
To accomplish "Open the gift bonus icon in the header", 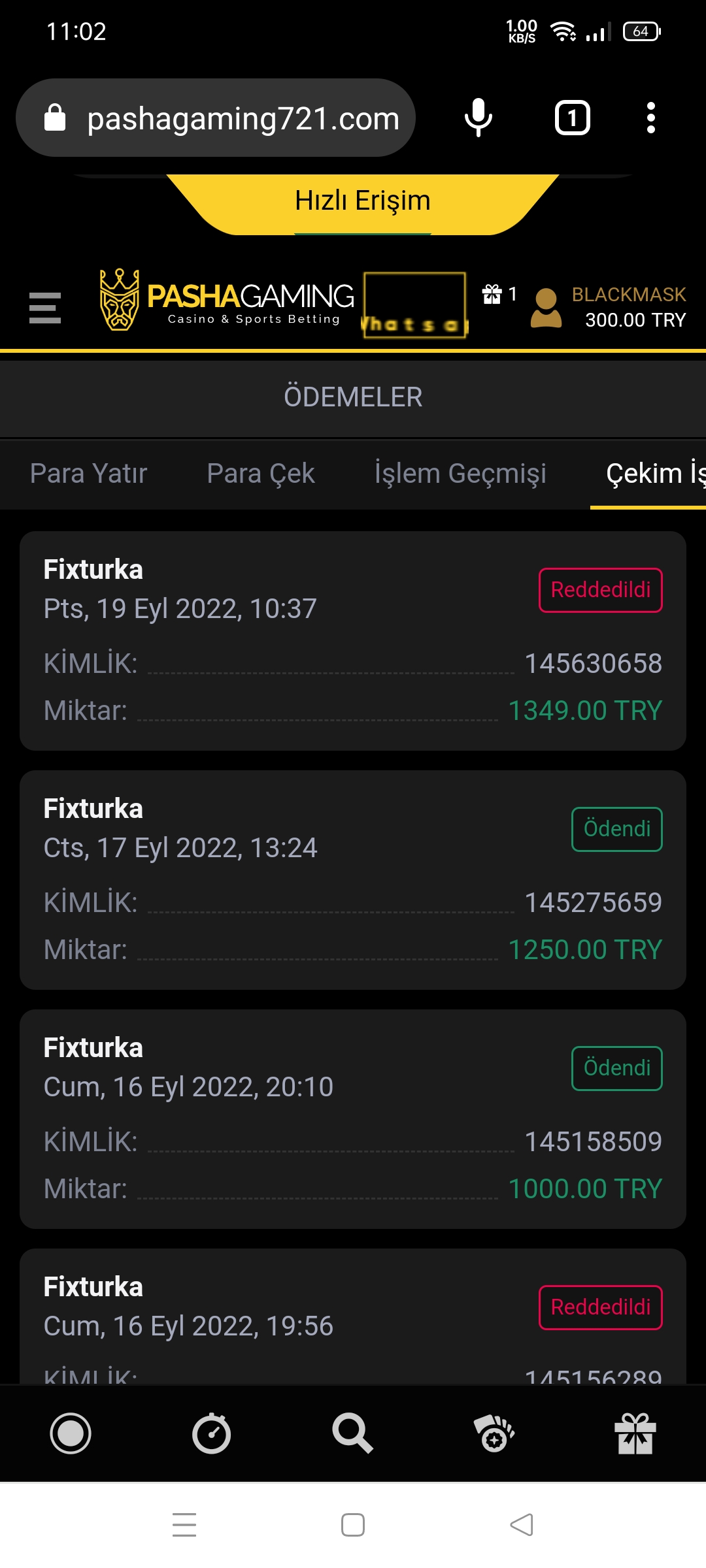I will pos(492,295).
